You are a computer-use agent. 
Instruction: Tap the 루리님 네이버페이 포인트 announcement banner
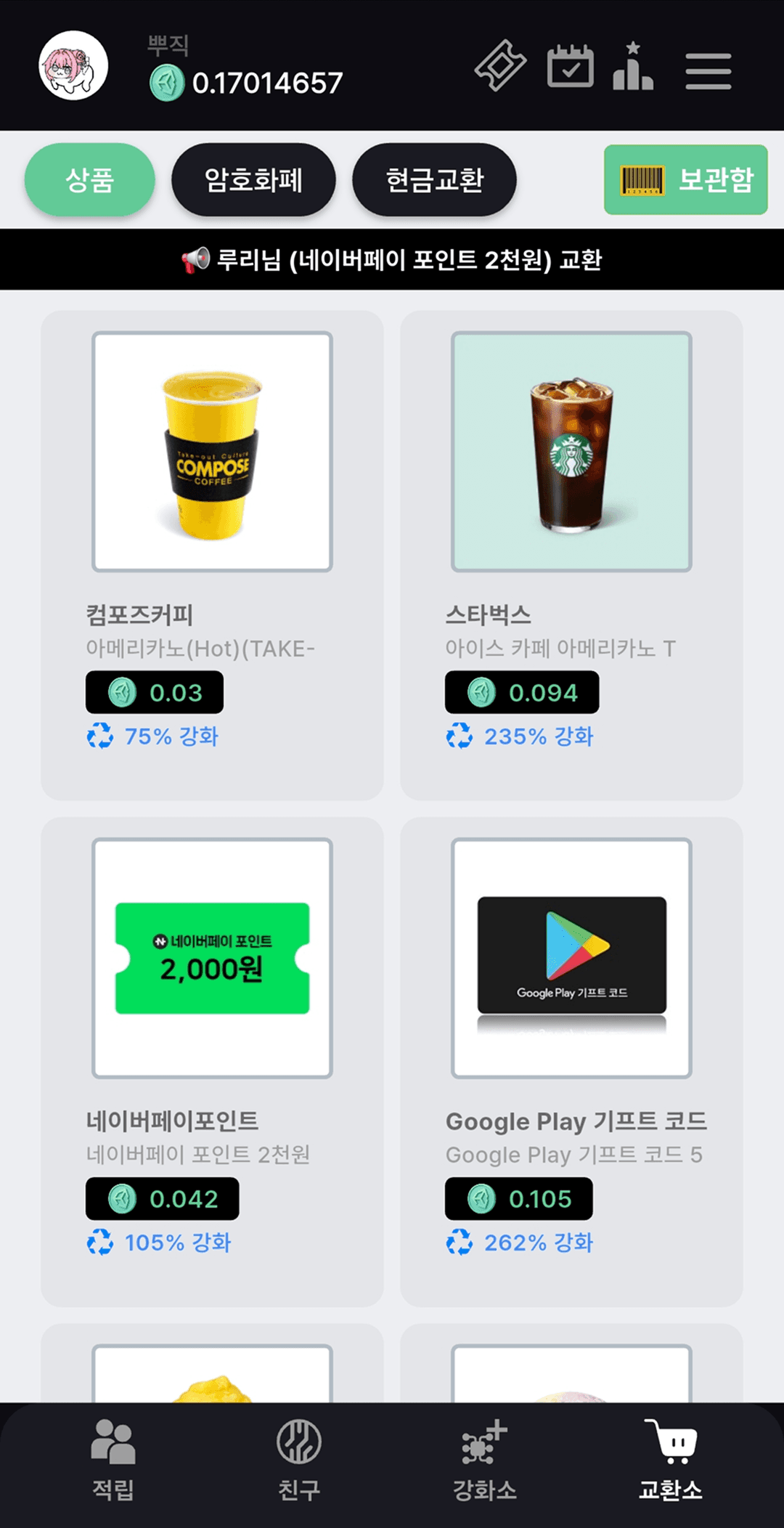pyautogui.click(x=392, y=258)
